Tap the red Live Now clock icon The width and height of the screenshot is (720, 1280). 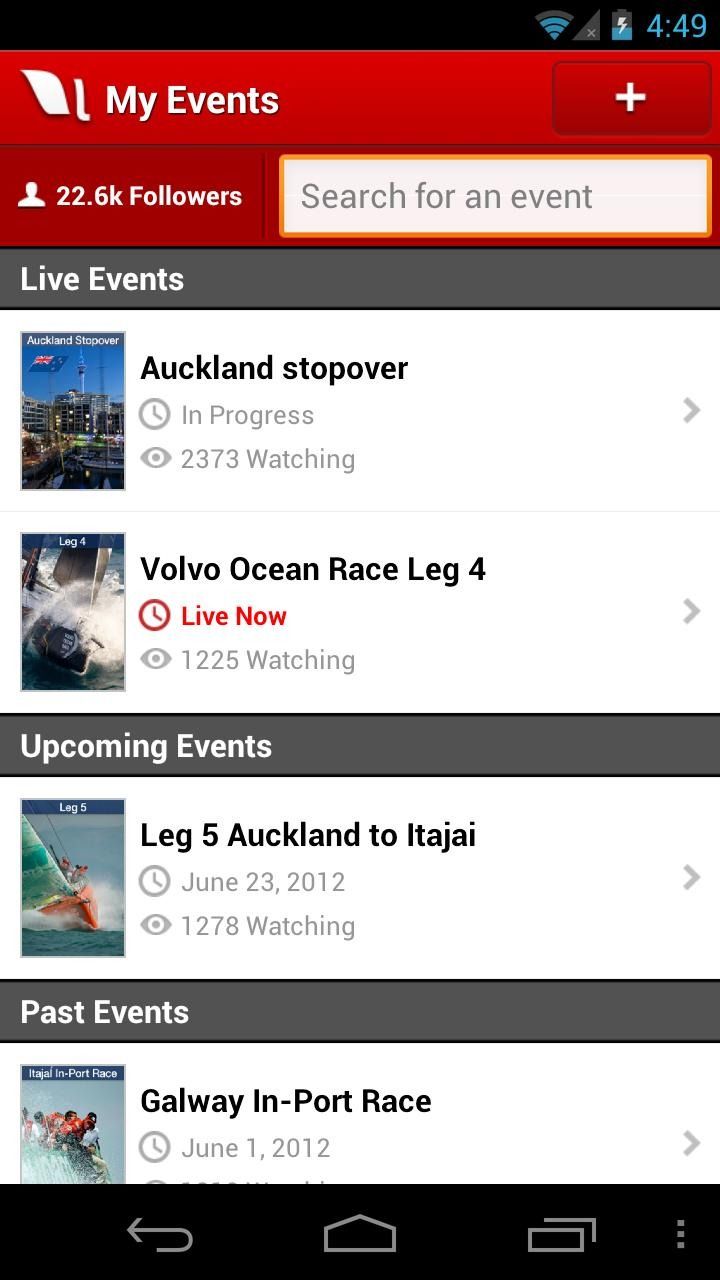tap(155, 616)
